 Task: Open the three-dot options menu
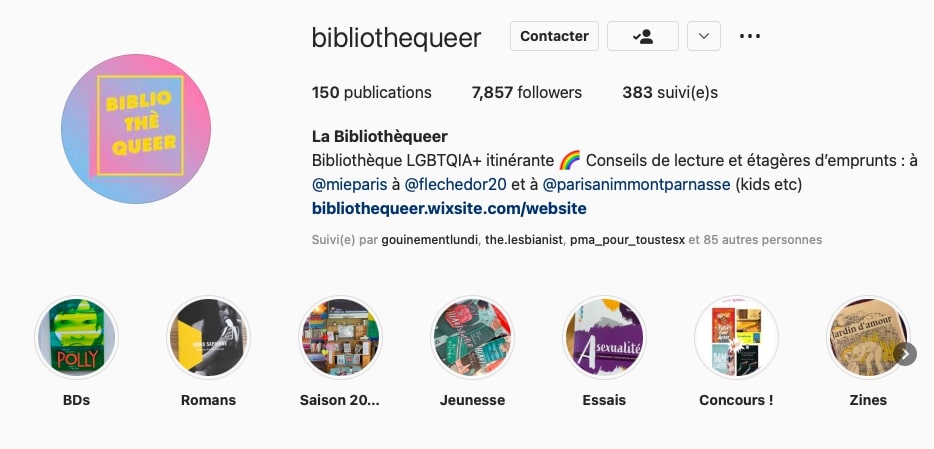pyautogui.click(x=750, y=36)
